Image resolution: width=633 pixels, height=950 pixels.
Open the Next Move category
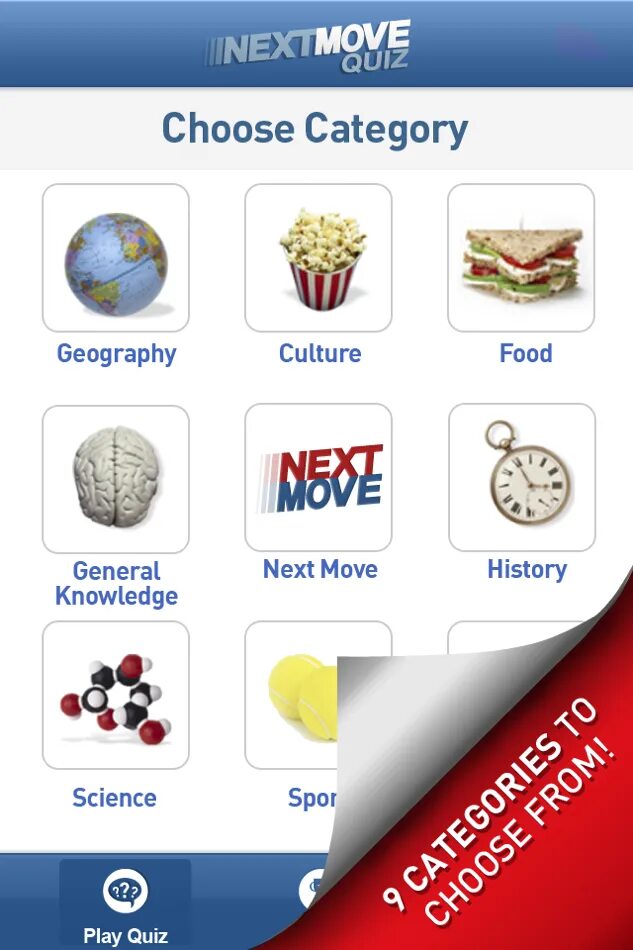(319, 478)
